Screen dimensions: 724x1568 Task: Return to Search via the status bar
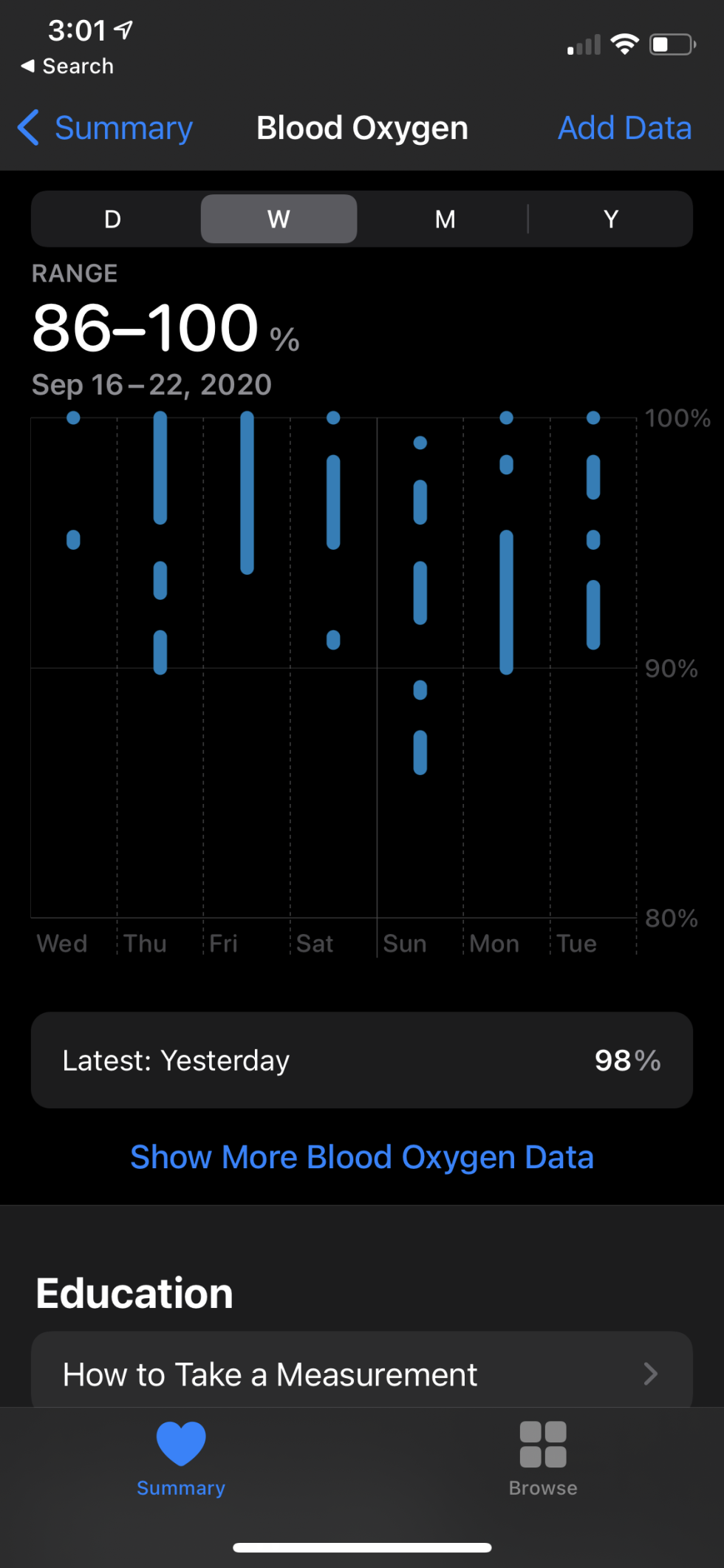click(68, 67)
